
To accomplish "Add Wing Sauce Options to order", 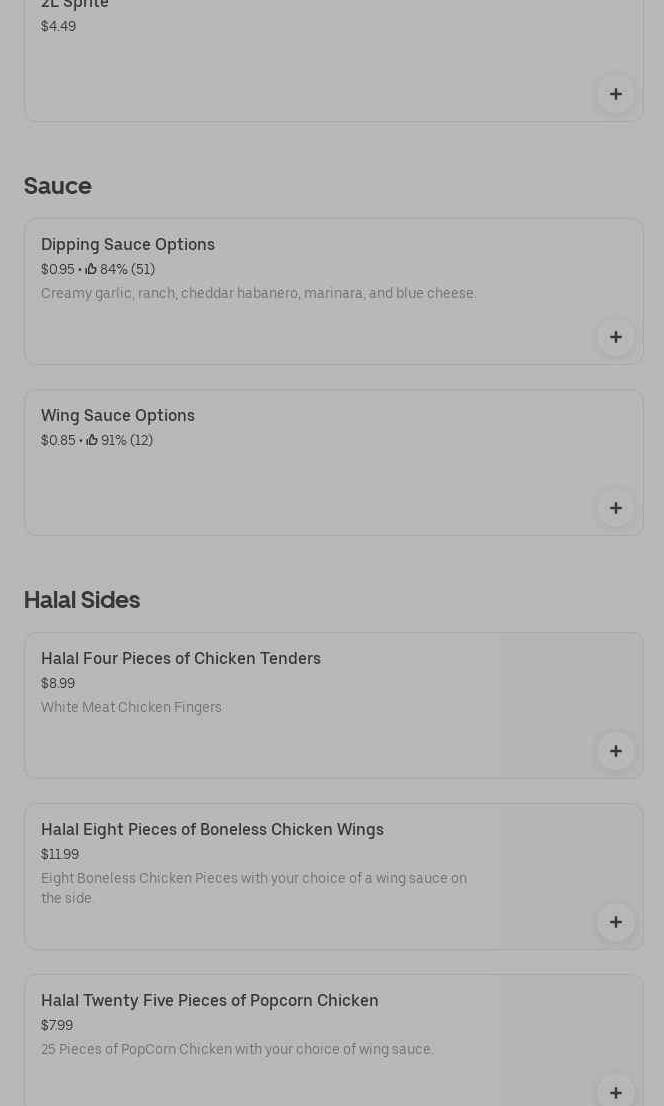I will (615, 508).
